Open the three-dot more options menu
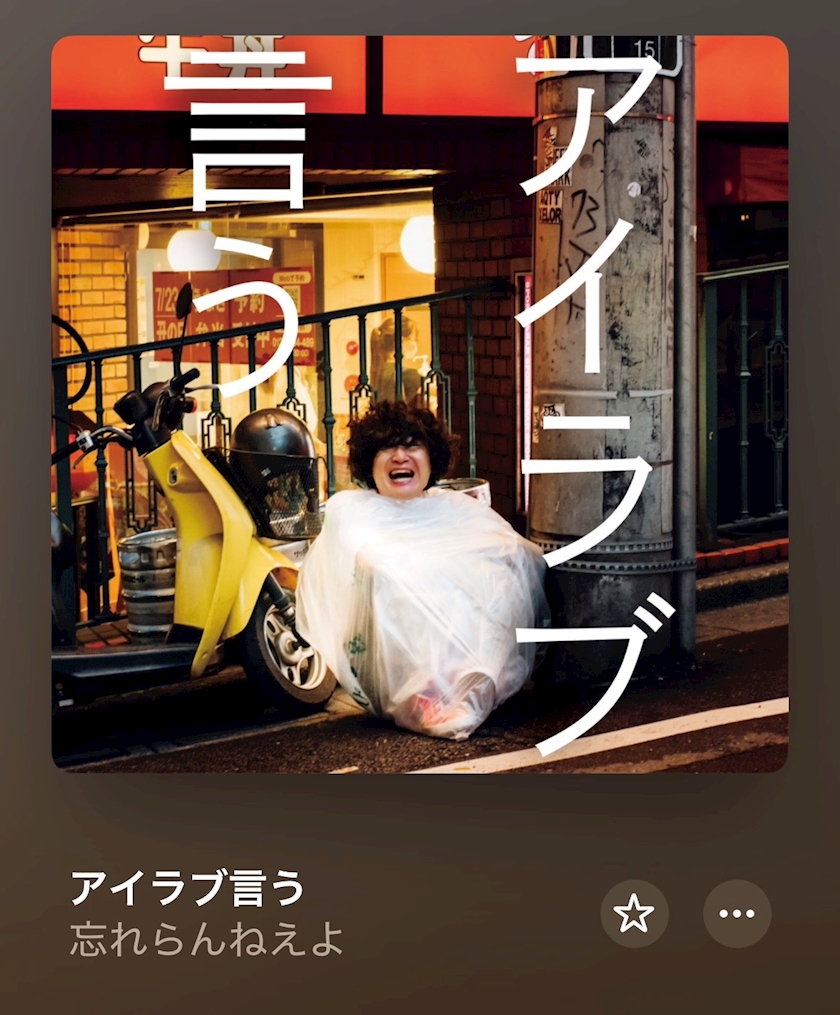The image size is (840, 1015). [x=737, y=913]
